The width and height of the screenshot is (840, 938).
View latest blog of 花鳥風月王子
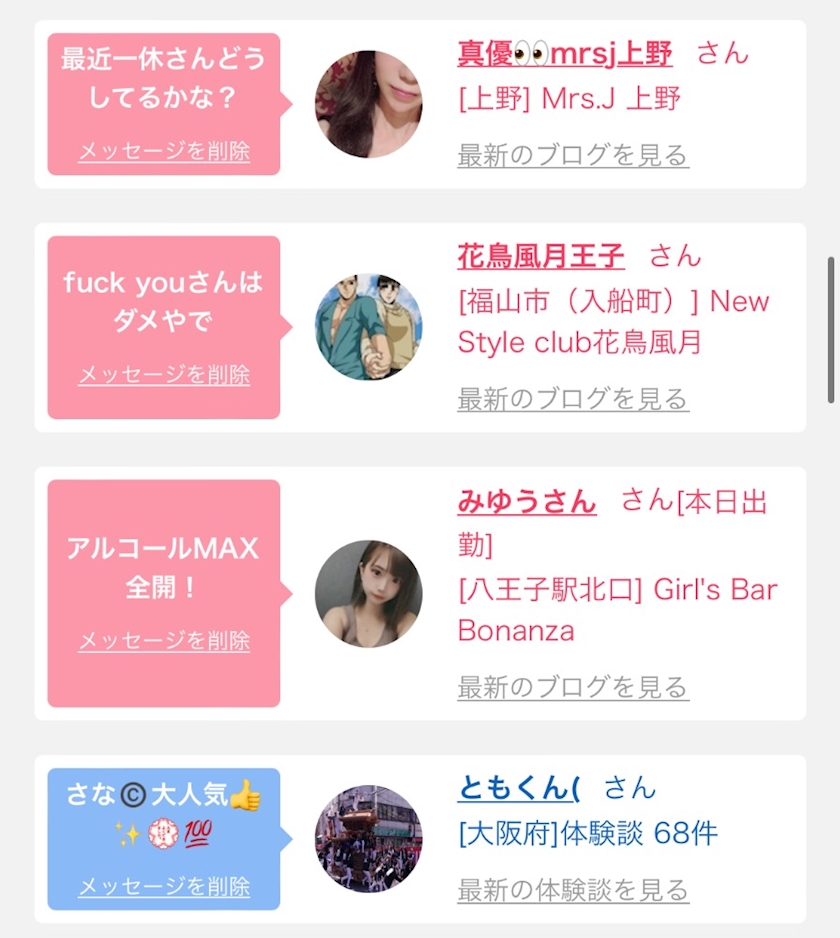pyautogui.click(x=572, y=399)
